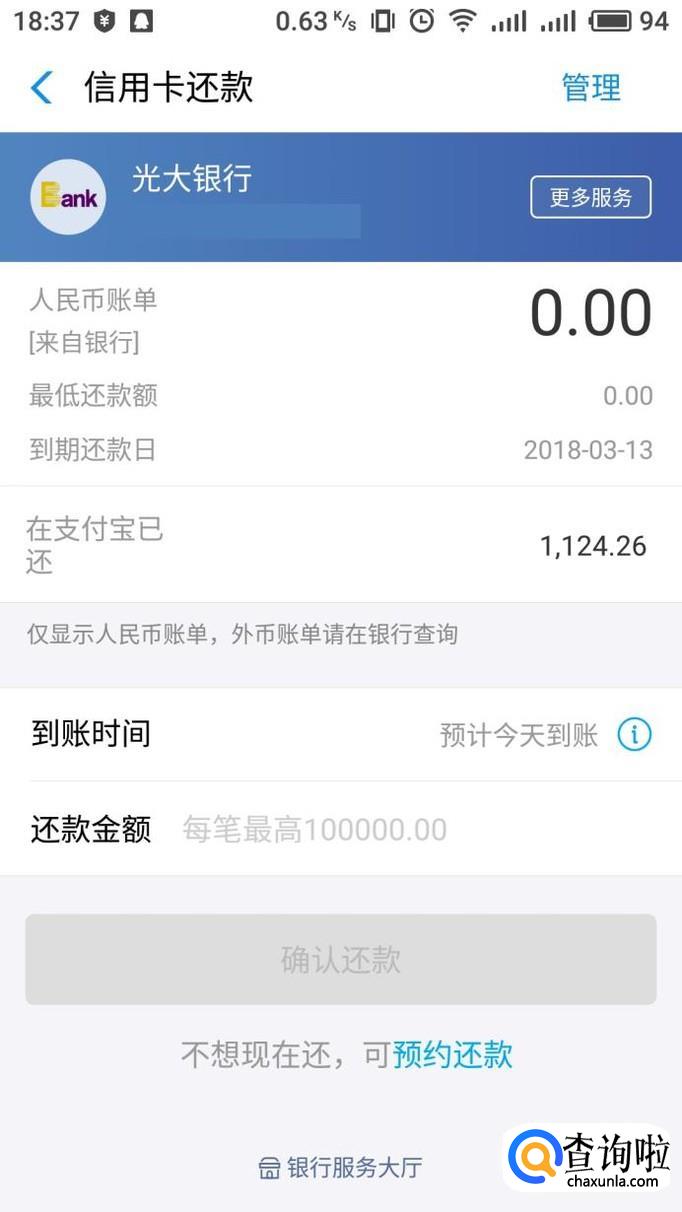Tap the 确认还款 button
The image size is (682, 1212).
[x=340, y=959]
